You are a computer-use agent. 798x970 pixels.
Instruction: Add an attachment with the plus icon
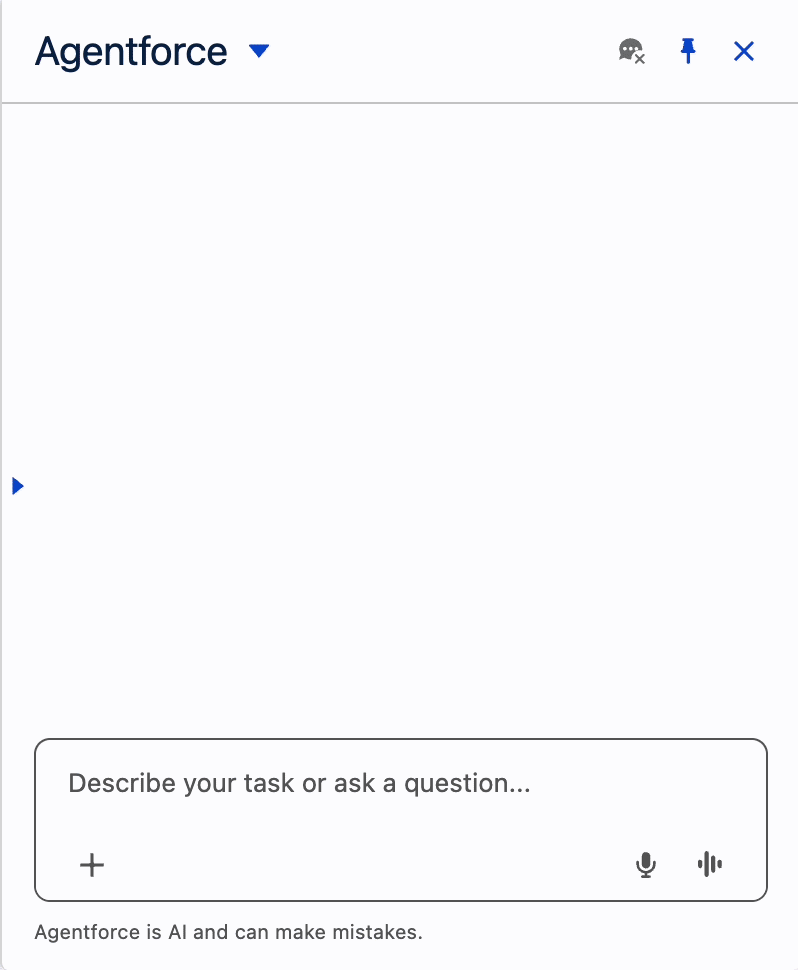pos(92,865)
